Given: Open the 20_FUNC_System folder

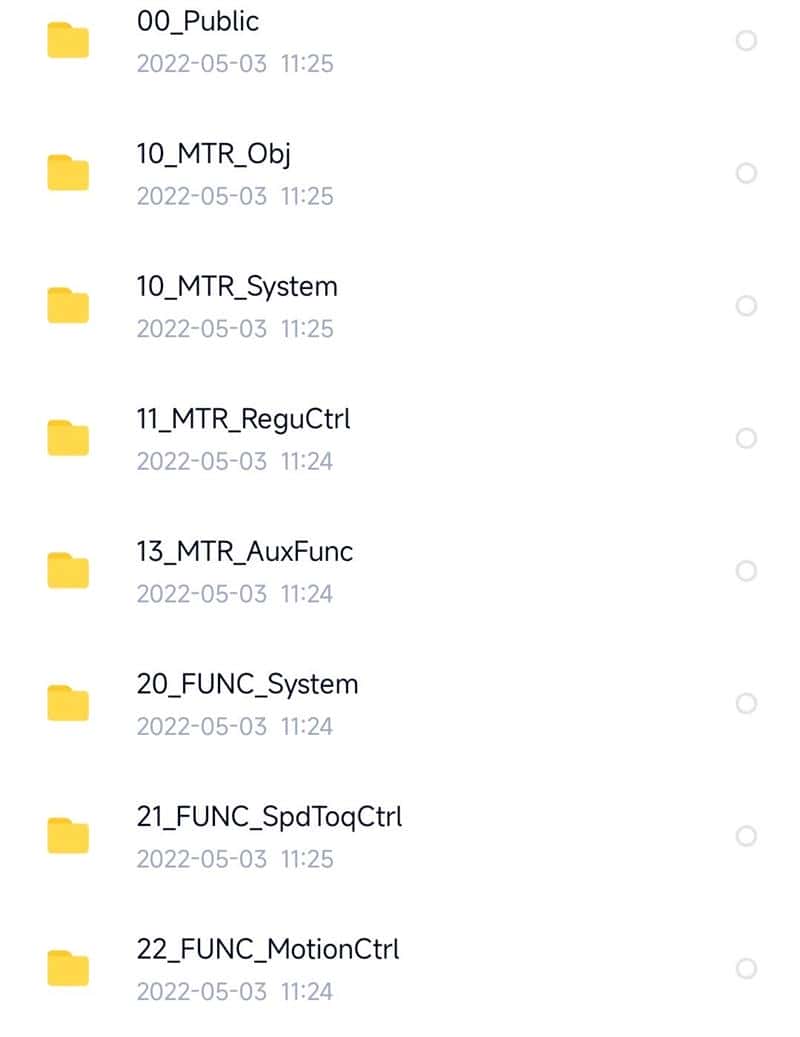Looking at the screenshot, I should tap(247, 685).
